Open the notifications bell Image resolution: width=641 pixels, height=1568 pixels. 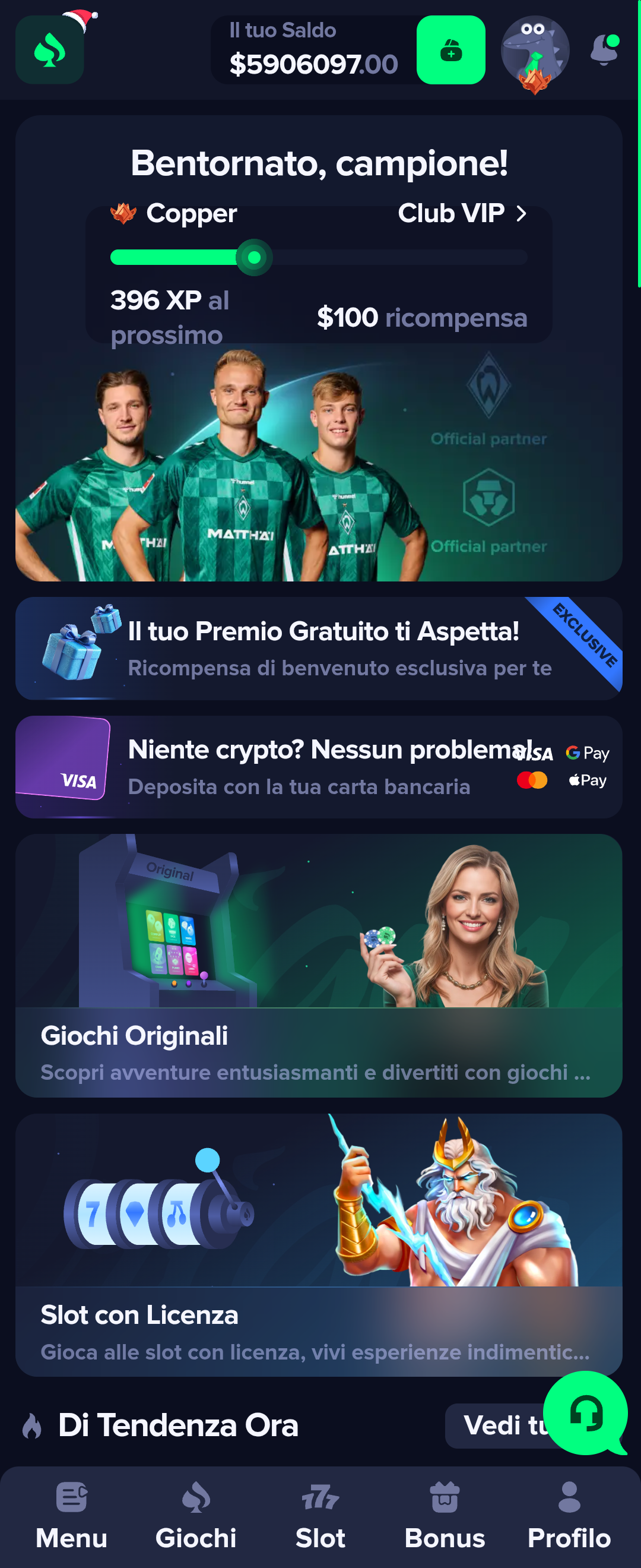pos(604,50)
